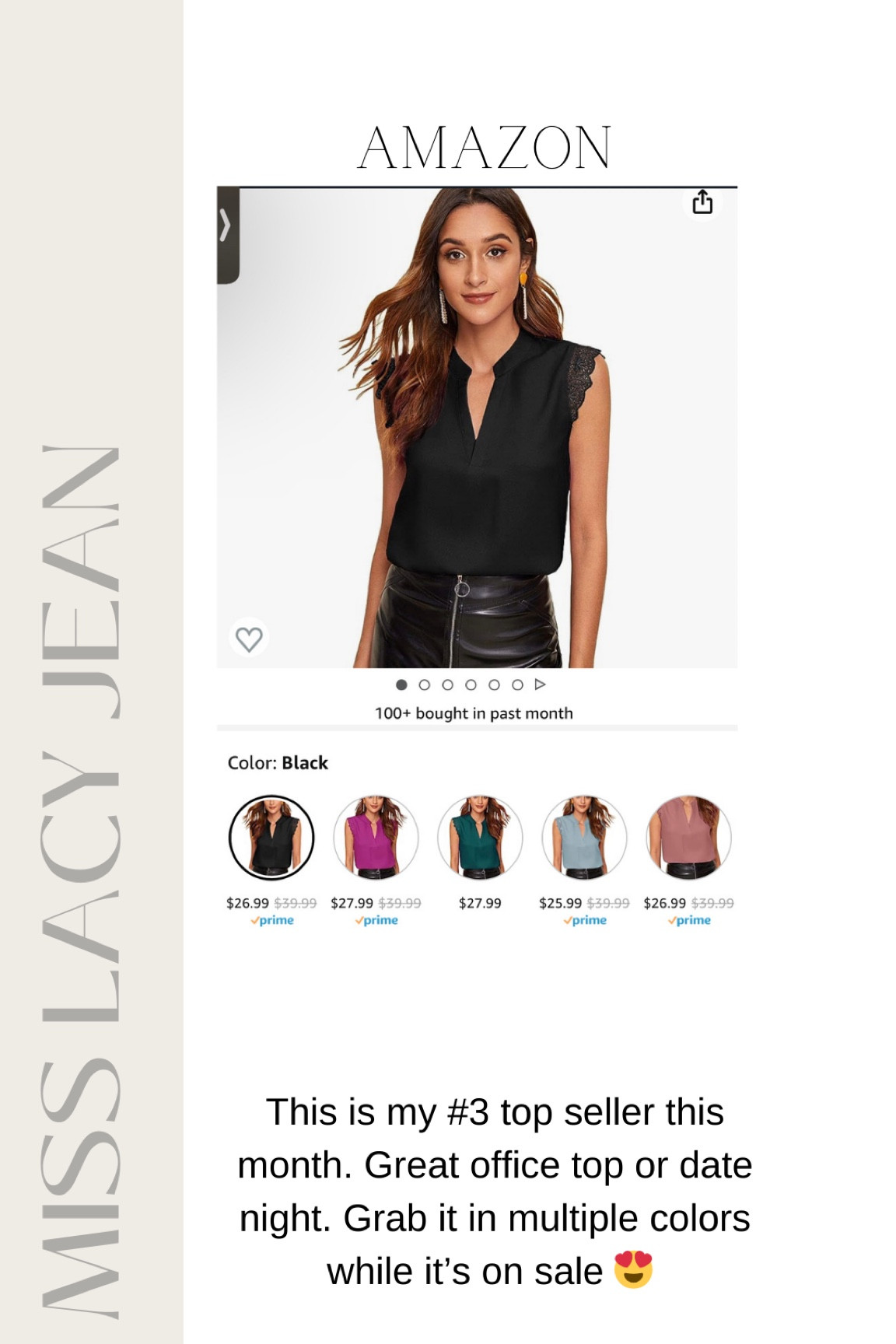The height and width of the screenshot is (1344, 896).
Task: Select the teal green color option
Action: click(481, 838)
